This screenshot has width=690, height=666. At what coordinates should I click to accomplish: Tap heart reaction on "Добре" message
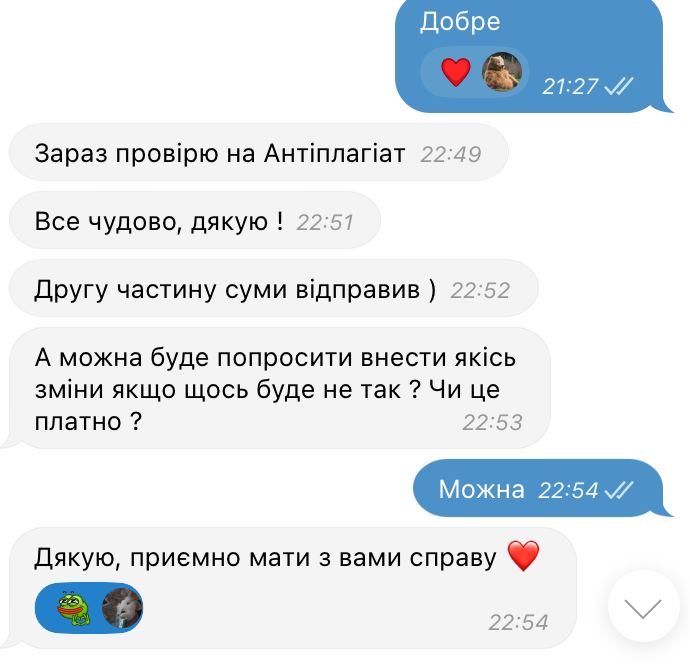pos(456,72)
